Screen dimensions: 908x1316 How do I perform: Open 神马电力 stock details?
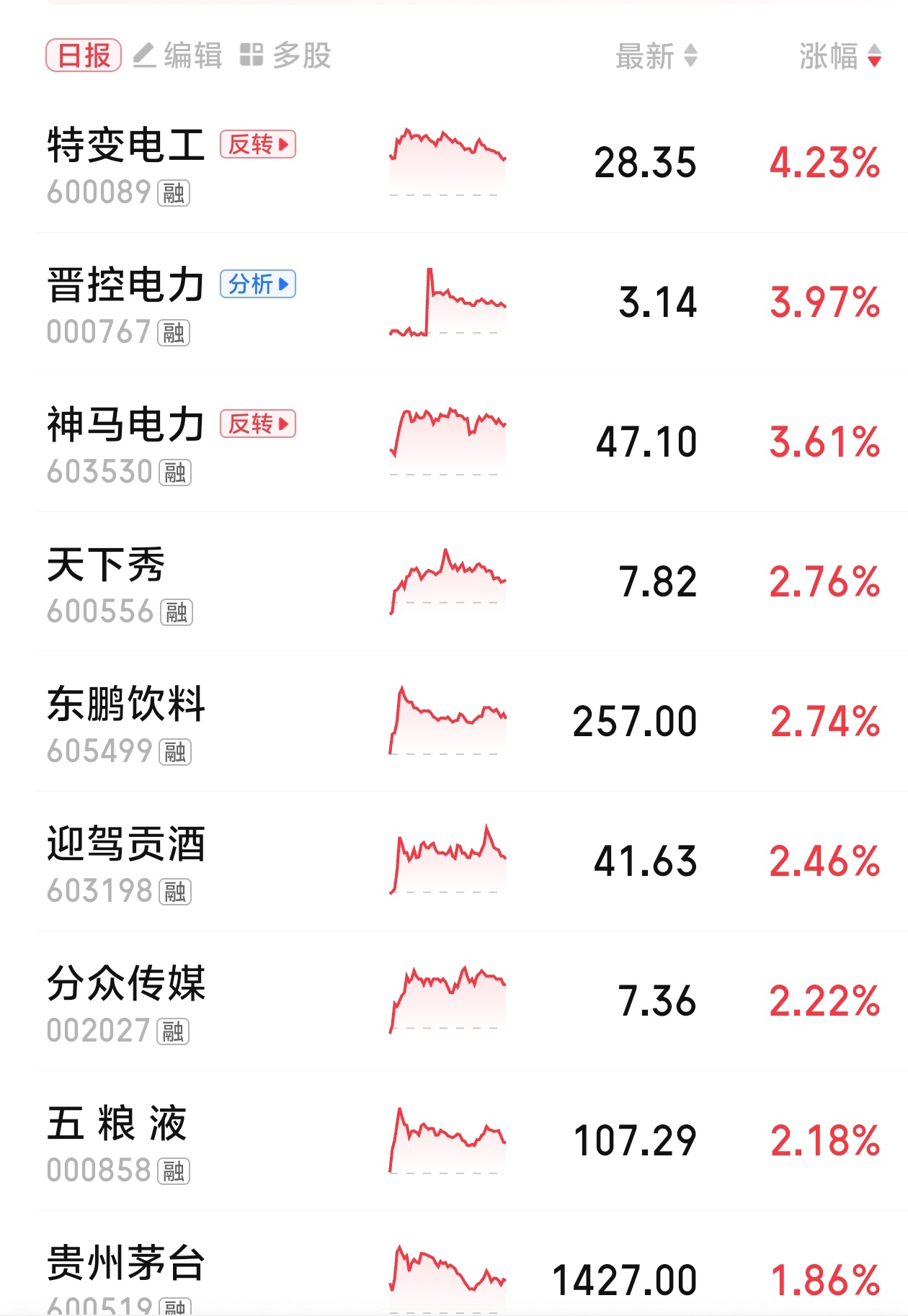126,426
